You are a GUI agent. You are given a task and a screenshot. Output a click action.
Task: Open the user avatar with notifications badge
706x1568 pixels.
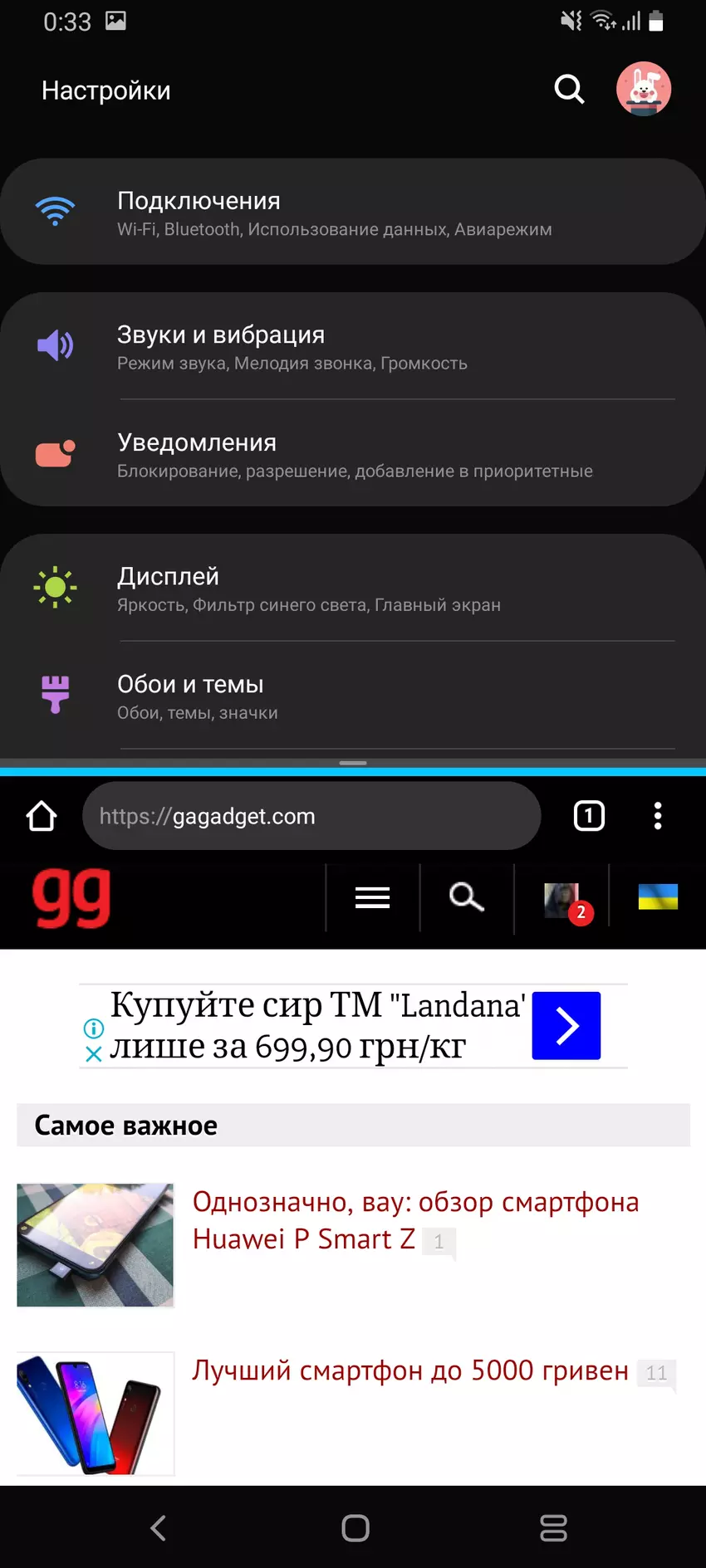pos(563,900)
